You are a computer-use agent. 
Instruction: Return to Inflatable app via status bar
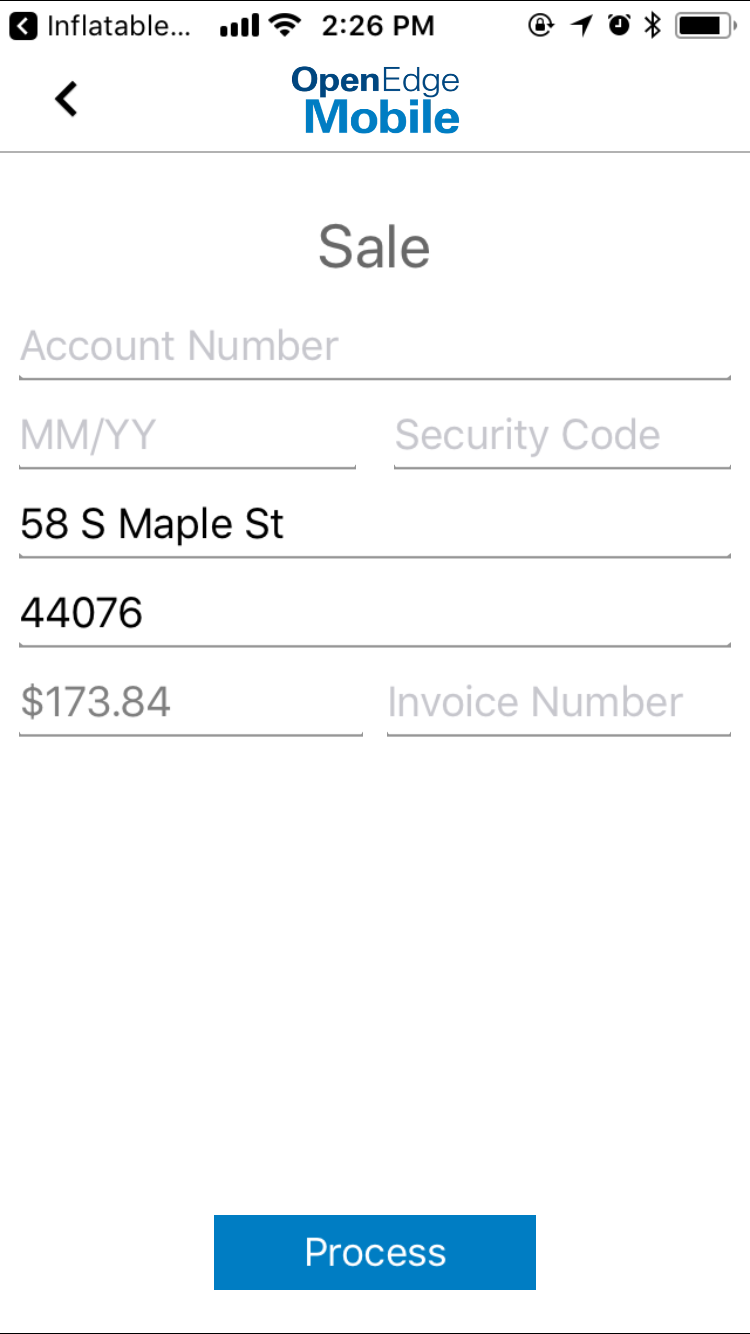(100, 26)
